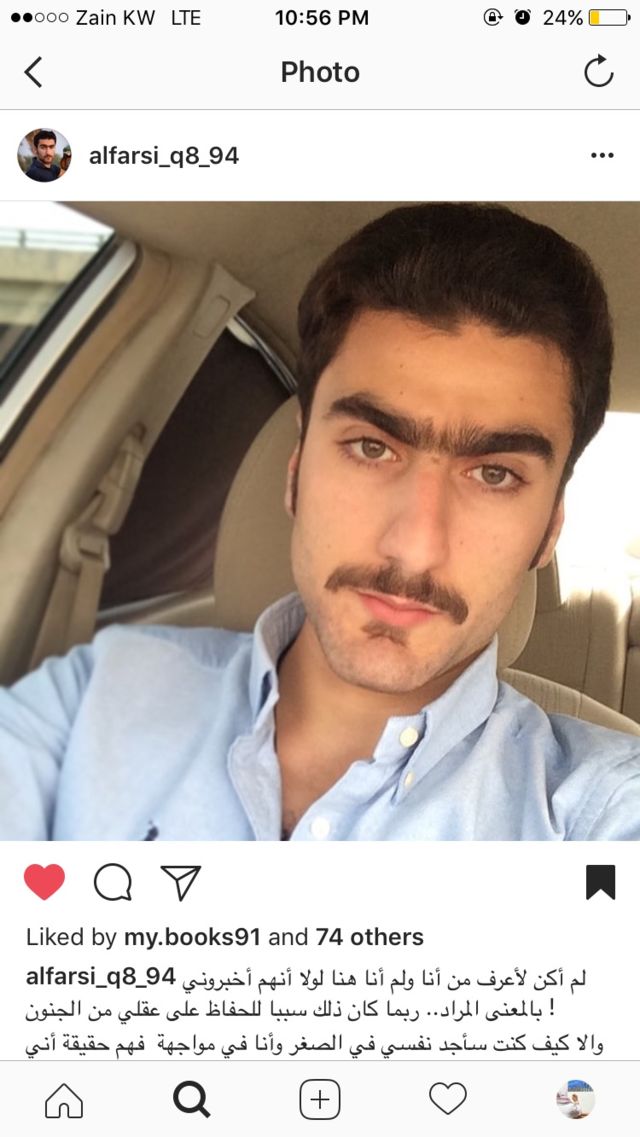
Task: Switch to the Home feed tab
Action: pos(64,1100)
